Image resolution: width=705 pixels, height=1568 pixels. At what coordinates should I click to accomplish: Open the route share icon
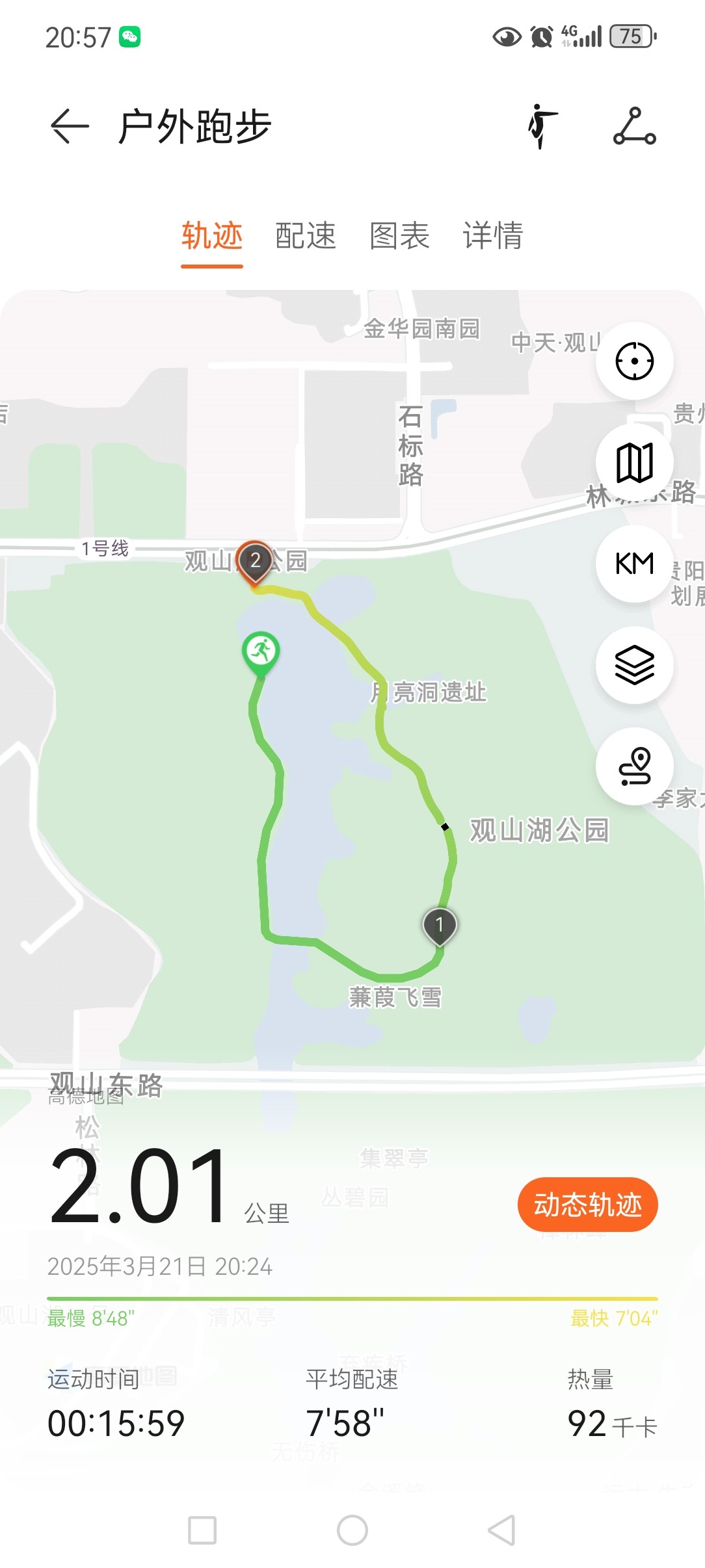[634, 126]
